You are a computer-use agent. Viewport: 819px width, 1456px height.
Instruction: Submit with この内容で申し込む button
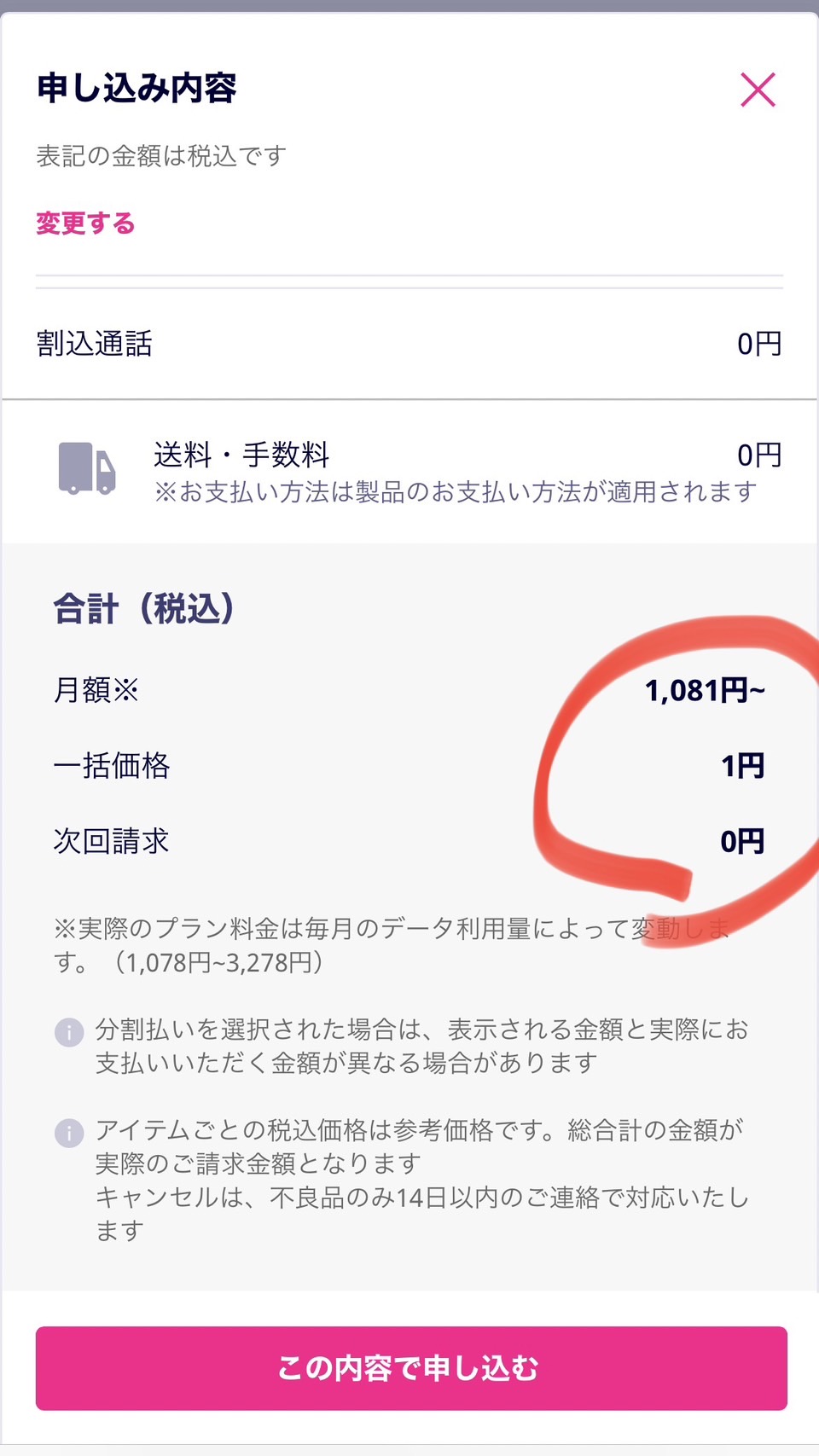coord(410,1367)
